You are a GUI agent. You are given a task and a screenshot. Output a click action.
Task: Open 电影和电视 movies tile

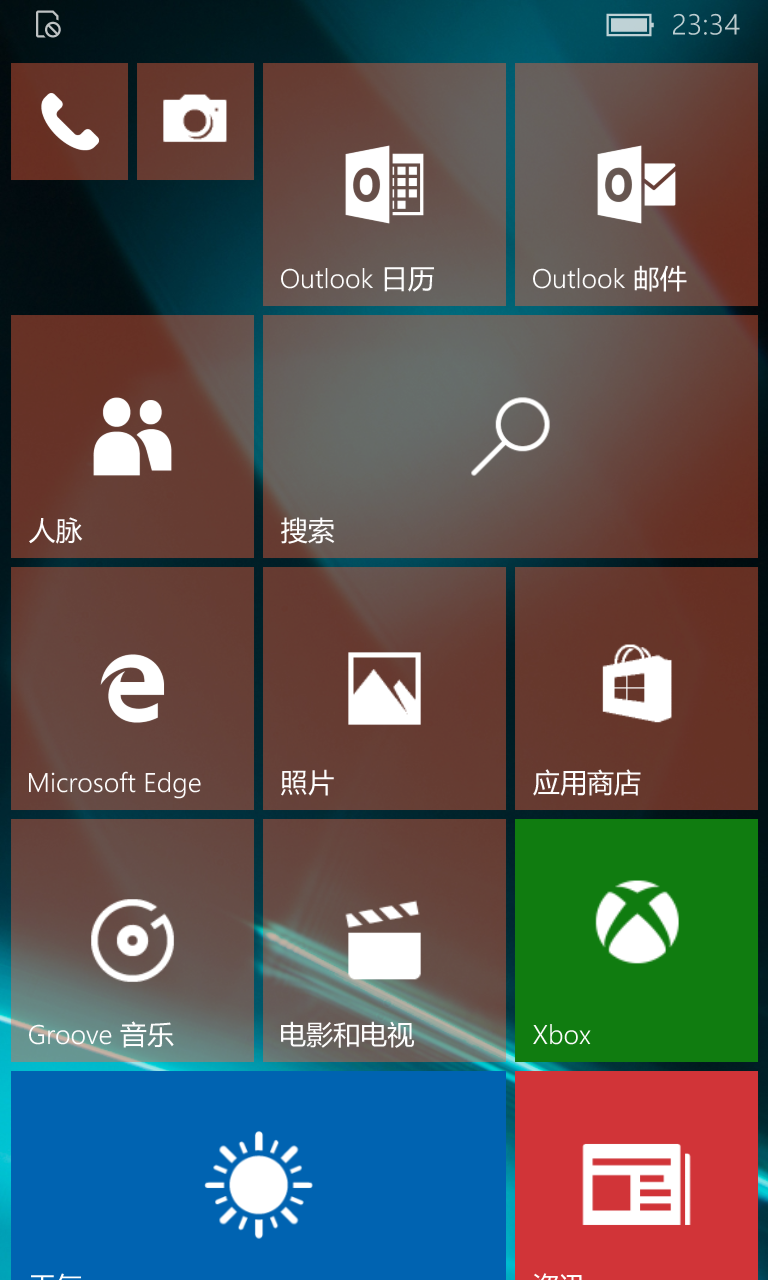pos(384,940)
